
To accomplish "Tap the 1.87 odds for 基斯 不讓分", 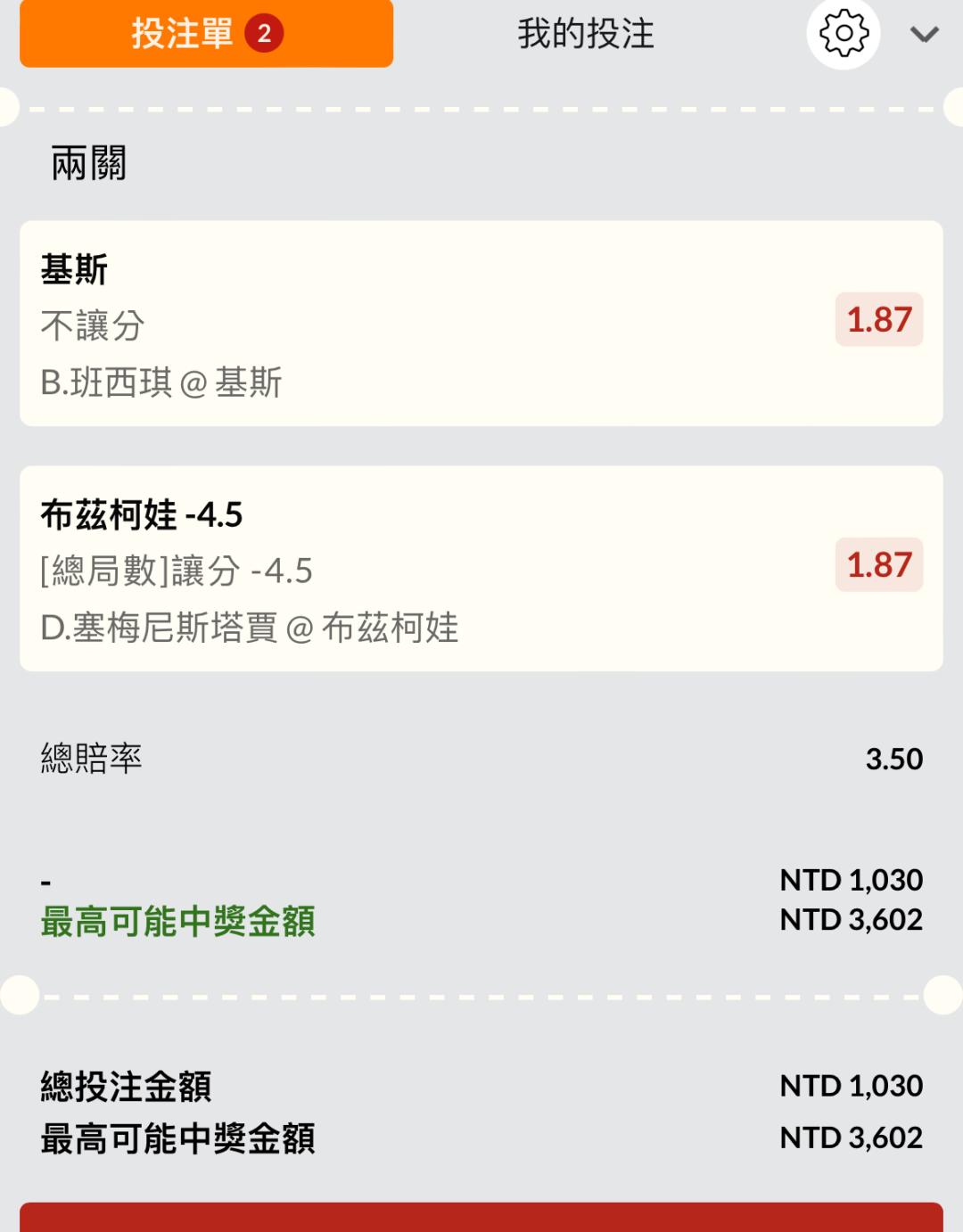I will (x=878, y=319).
